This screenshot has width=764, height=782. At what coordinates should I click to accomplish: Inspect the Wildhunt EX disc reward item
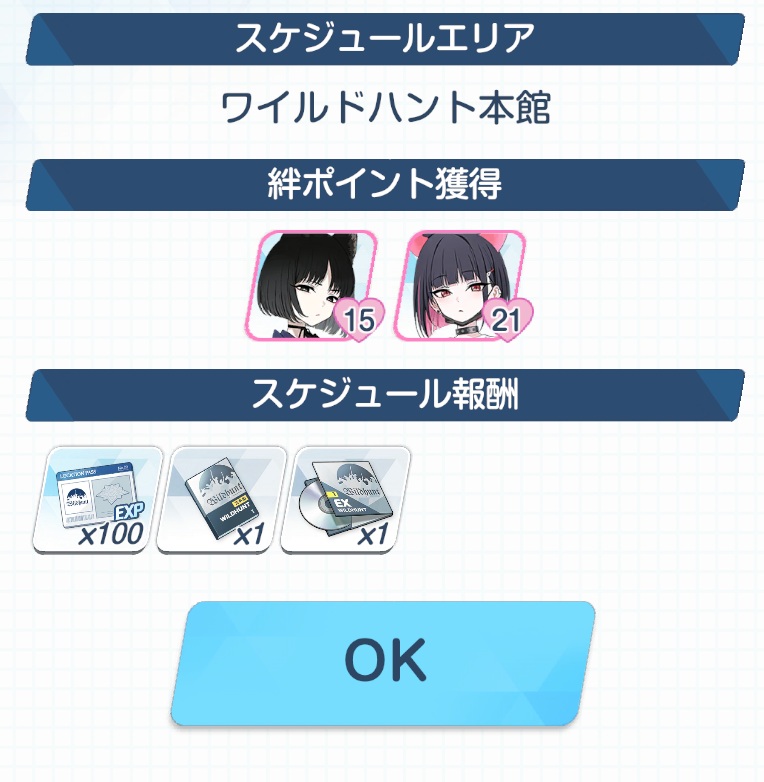click(x=346, y=500)
